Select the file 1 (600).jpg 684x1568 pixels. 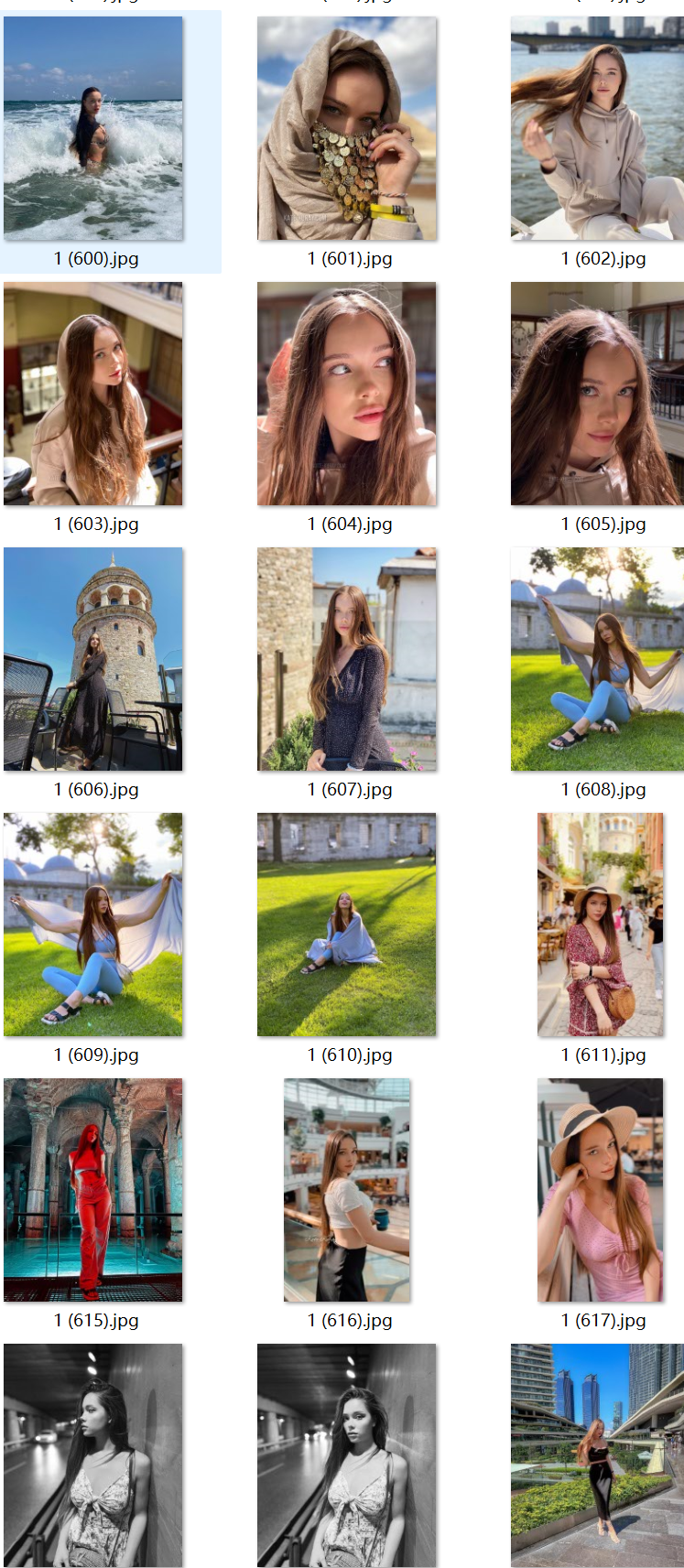pos(93,128)
